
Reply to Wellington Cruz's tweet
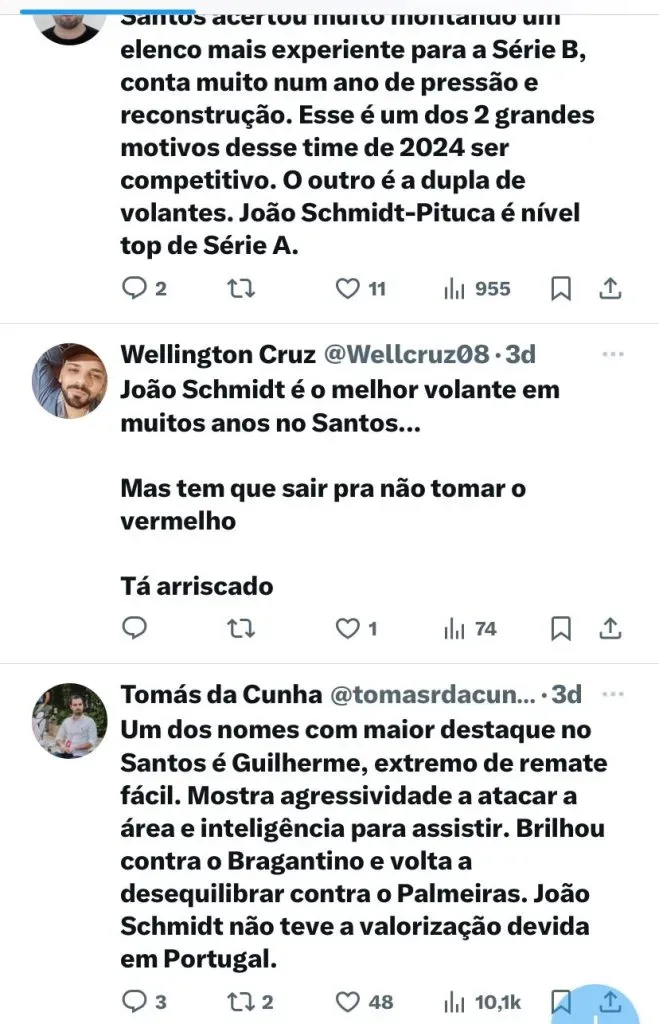pyautogui.click(x=134, y=628)
